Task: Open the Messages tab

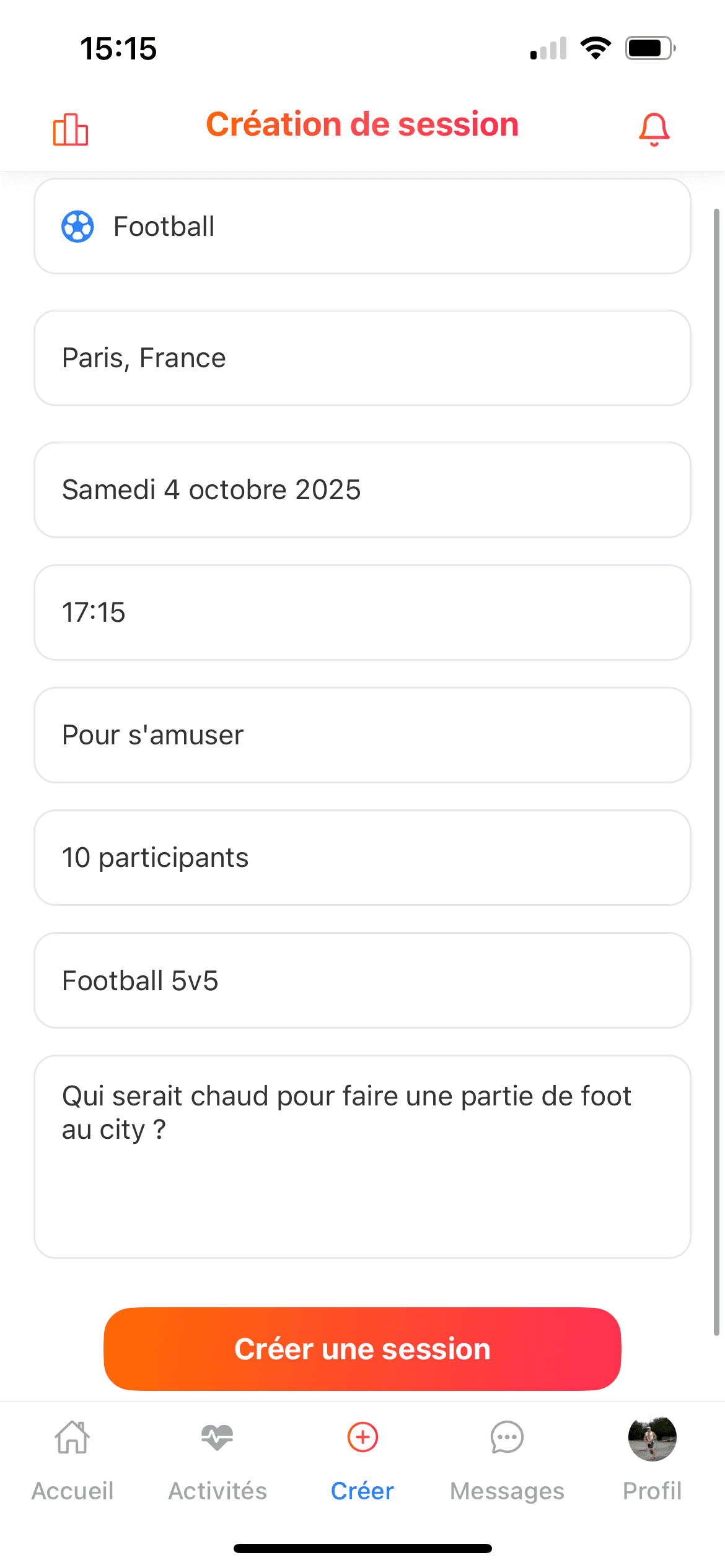Action: click(x=507, y=1459)
